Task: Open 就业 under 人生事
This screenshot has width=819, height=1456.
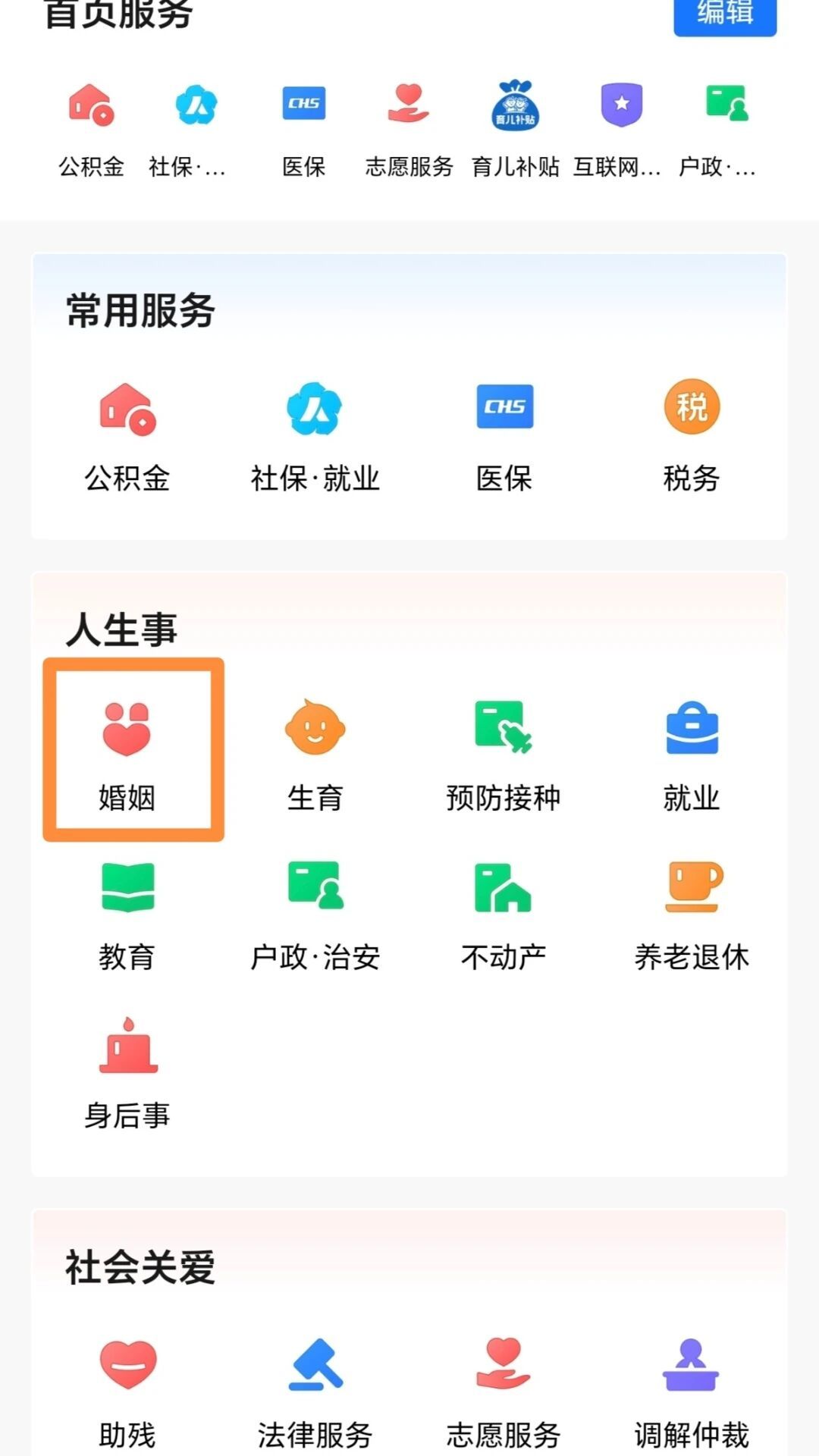Action: pos(691,753)
